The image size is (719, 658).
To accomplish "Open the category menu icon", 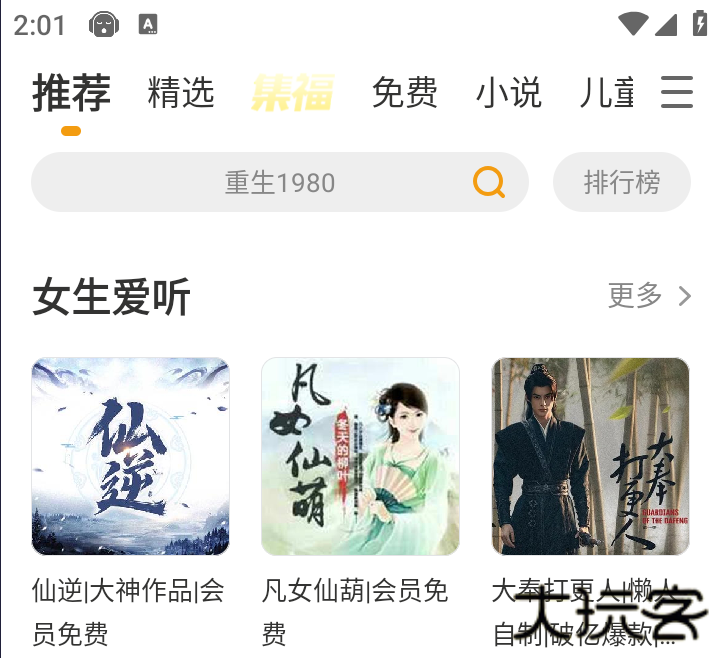I will (x=677, y=93).
